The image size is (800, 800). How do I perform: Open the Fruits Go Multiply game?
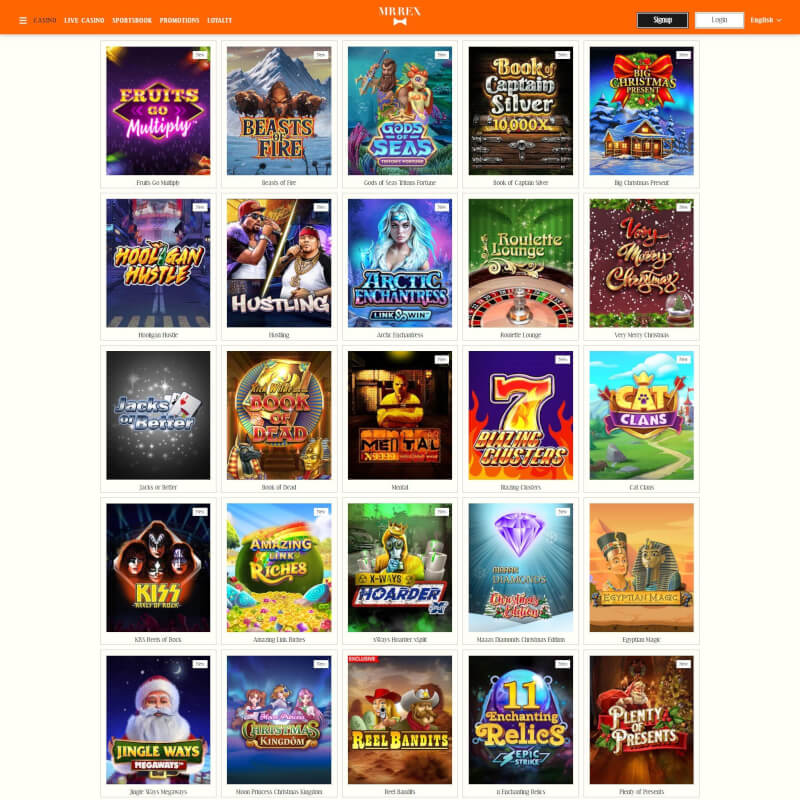158,111
